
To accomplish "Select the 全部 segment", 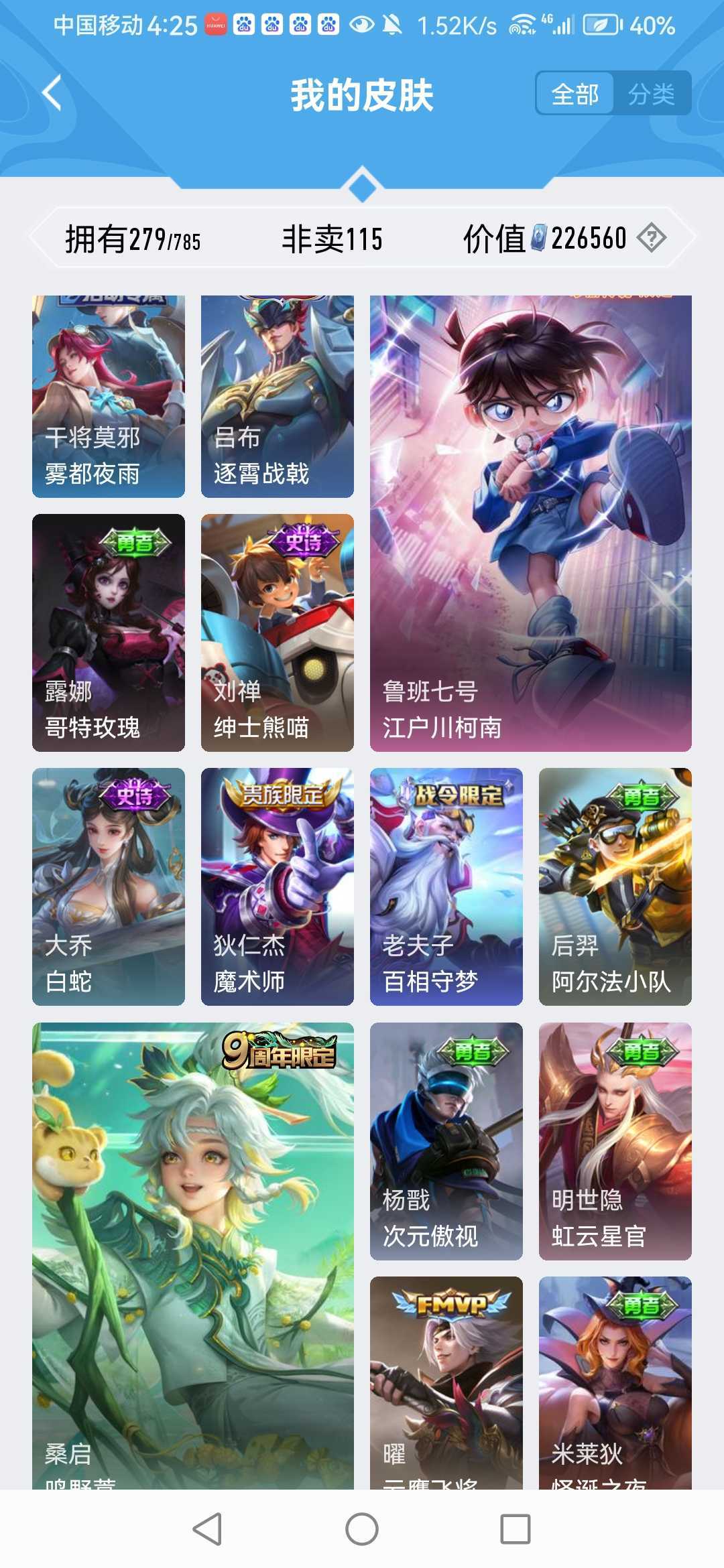I will (x=575, y=94).
